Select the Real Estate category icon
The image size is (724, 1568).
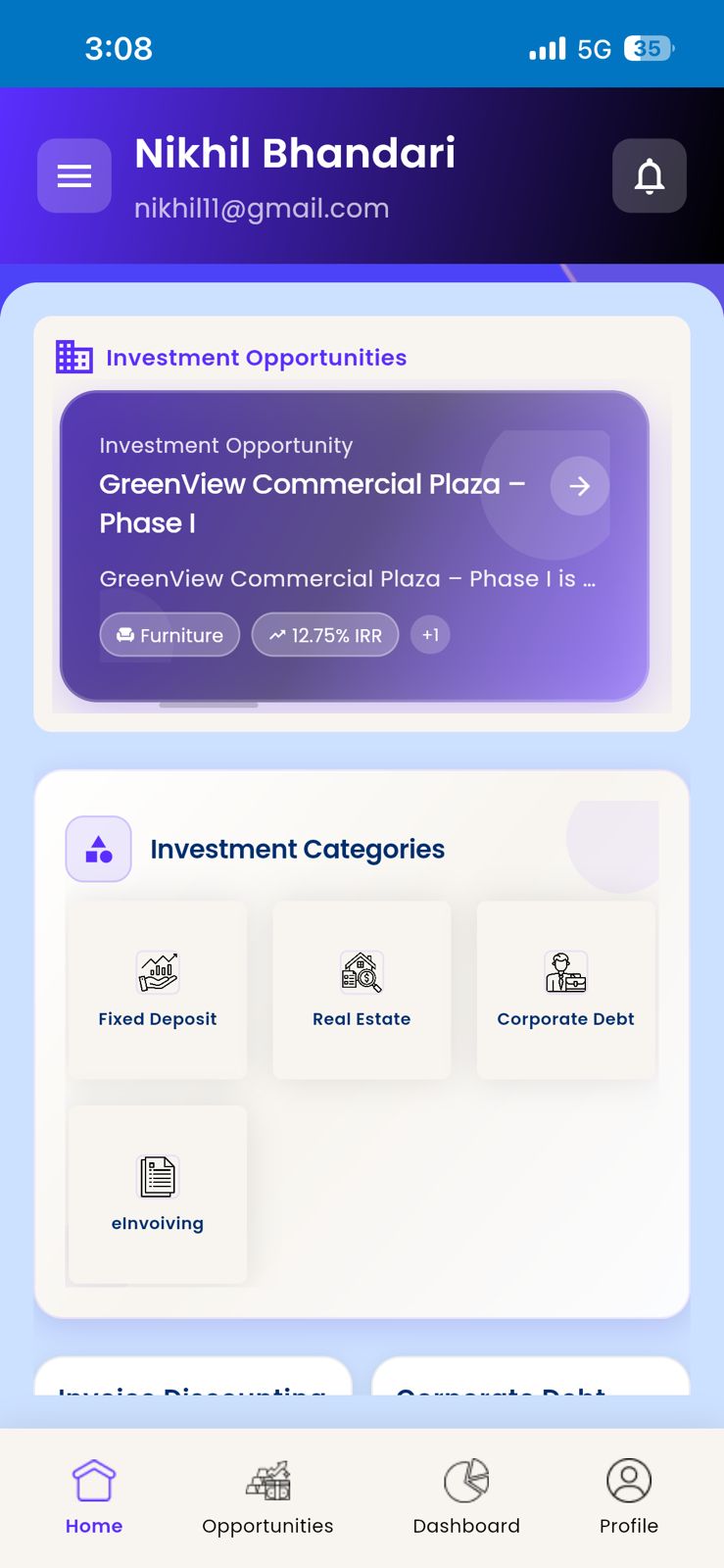(362, 972)
